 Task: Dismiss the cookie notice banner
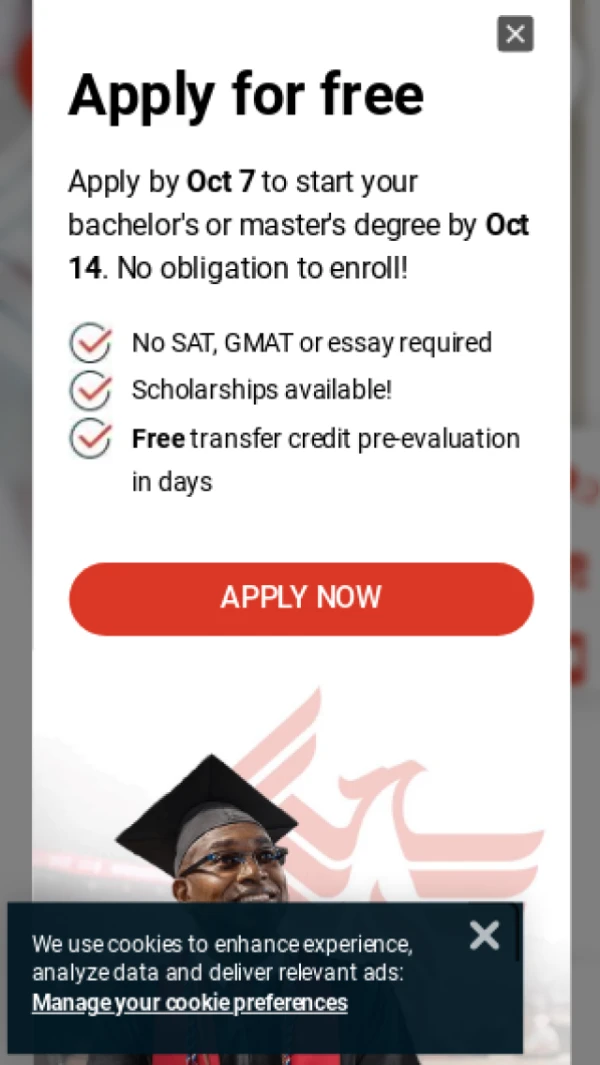pos(484,935)
